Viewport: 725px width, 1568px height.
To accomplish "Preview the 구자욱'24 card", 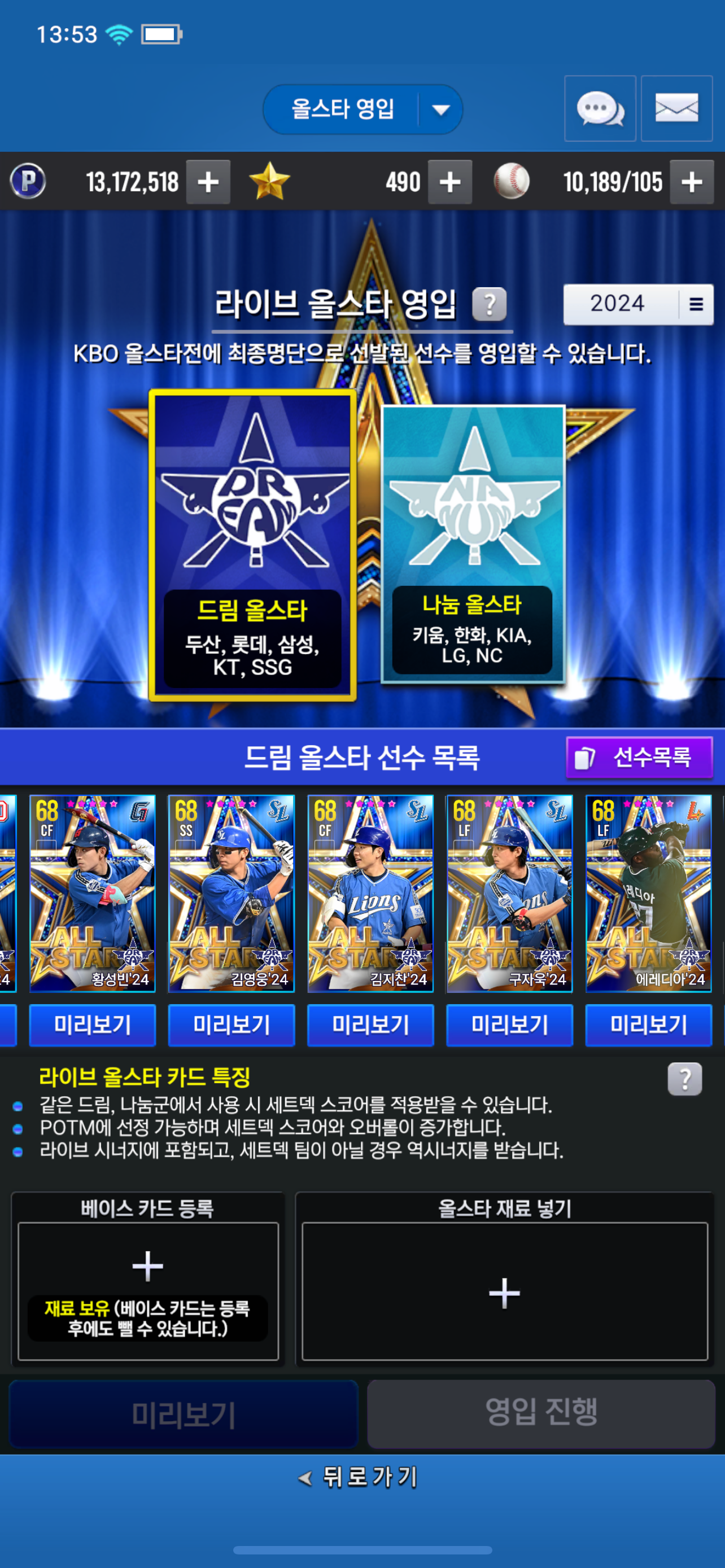I will point(509,1025).
